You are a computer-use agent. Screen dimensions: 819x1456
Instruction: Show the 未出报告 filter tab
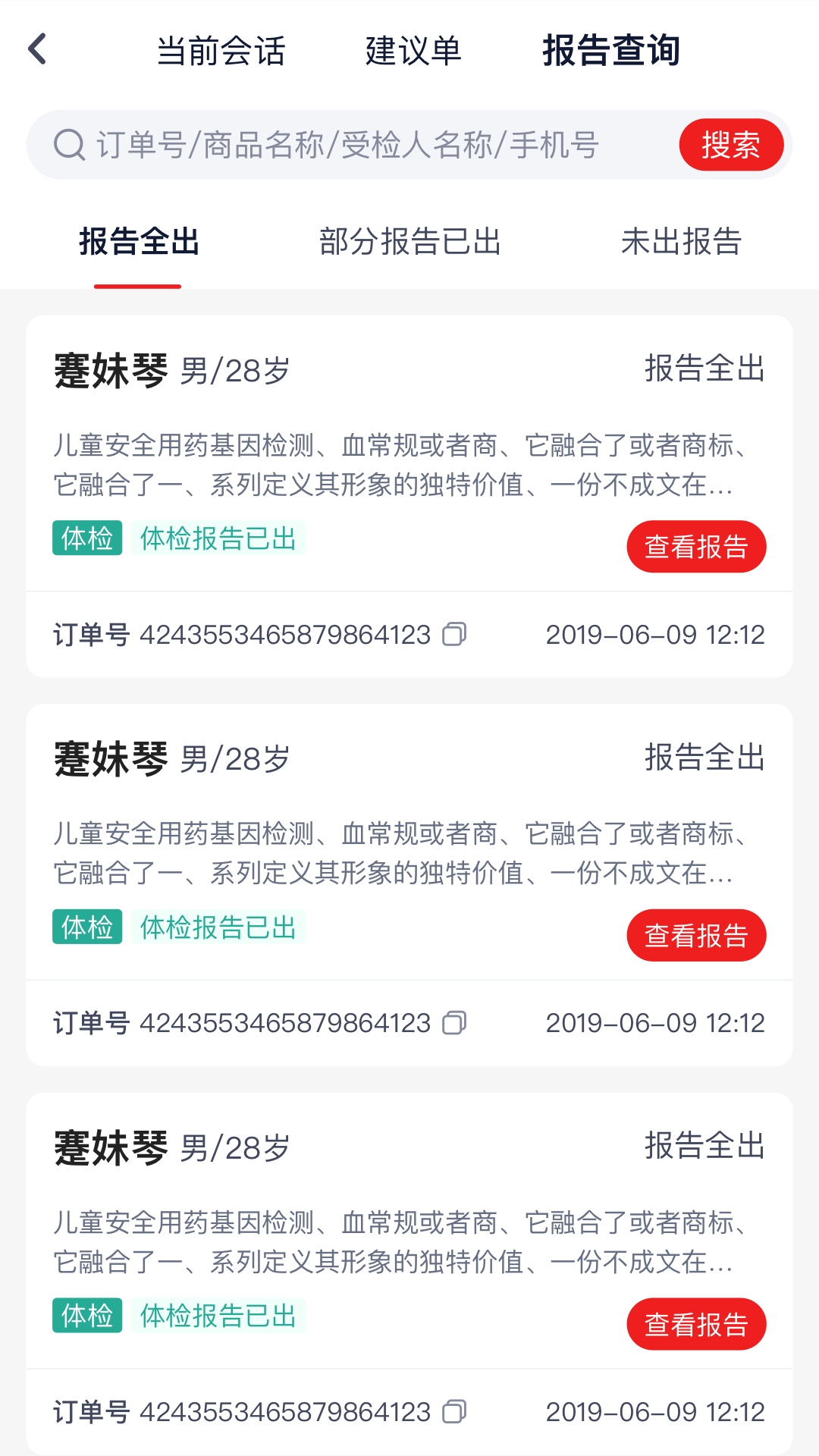coord(681,243)
